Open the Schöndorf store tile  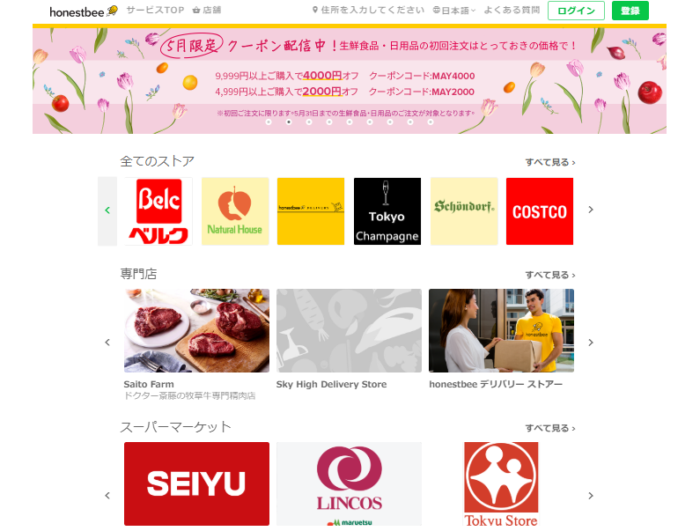point(464,212)
